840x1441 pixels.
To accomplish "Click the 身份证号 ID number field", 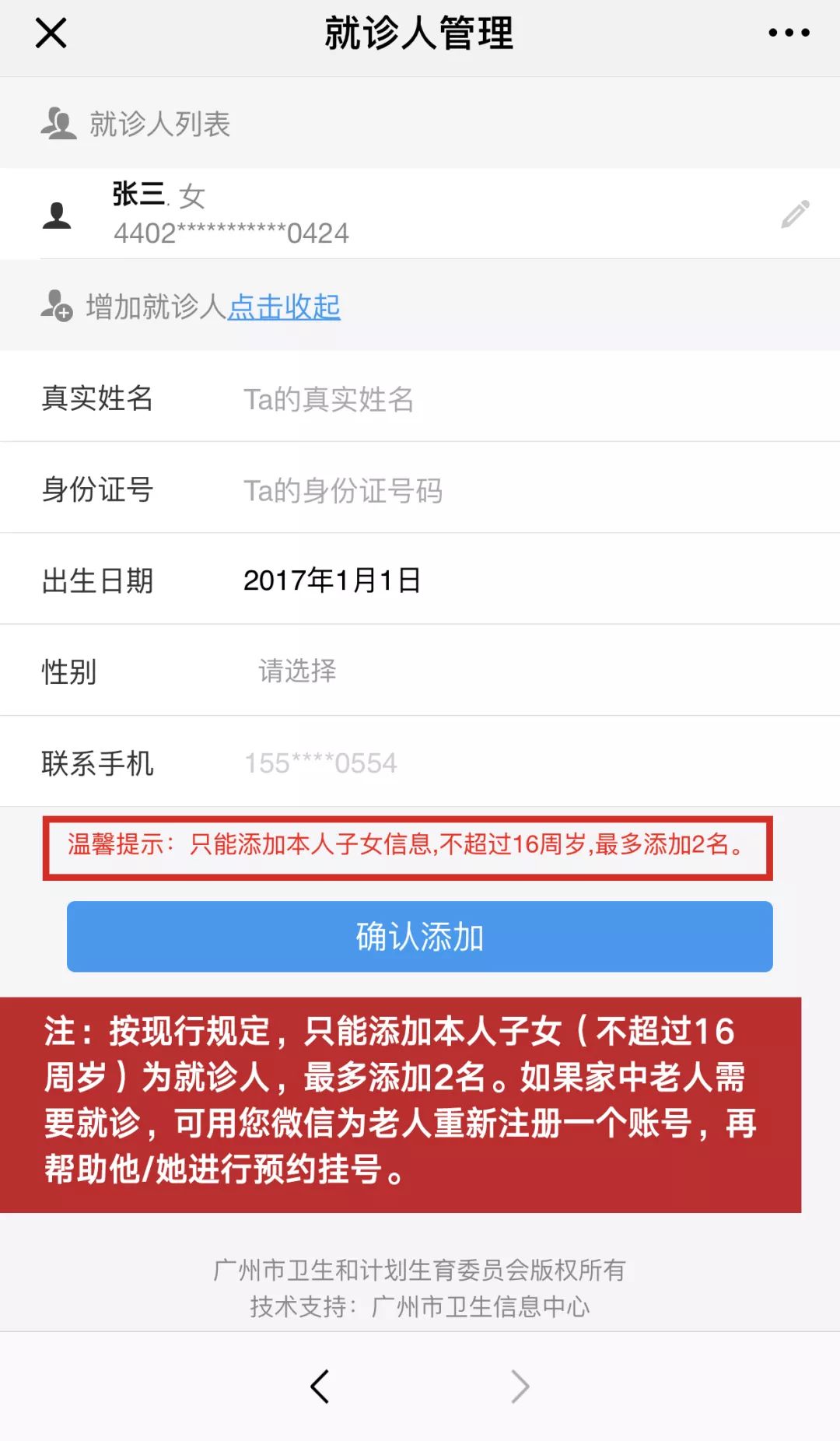I will pos(420,490).
